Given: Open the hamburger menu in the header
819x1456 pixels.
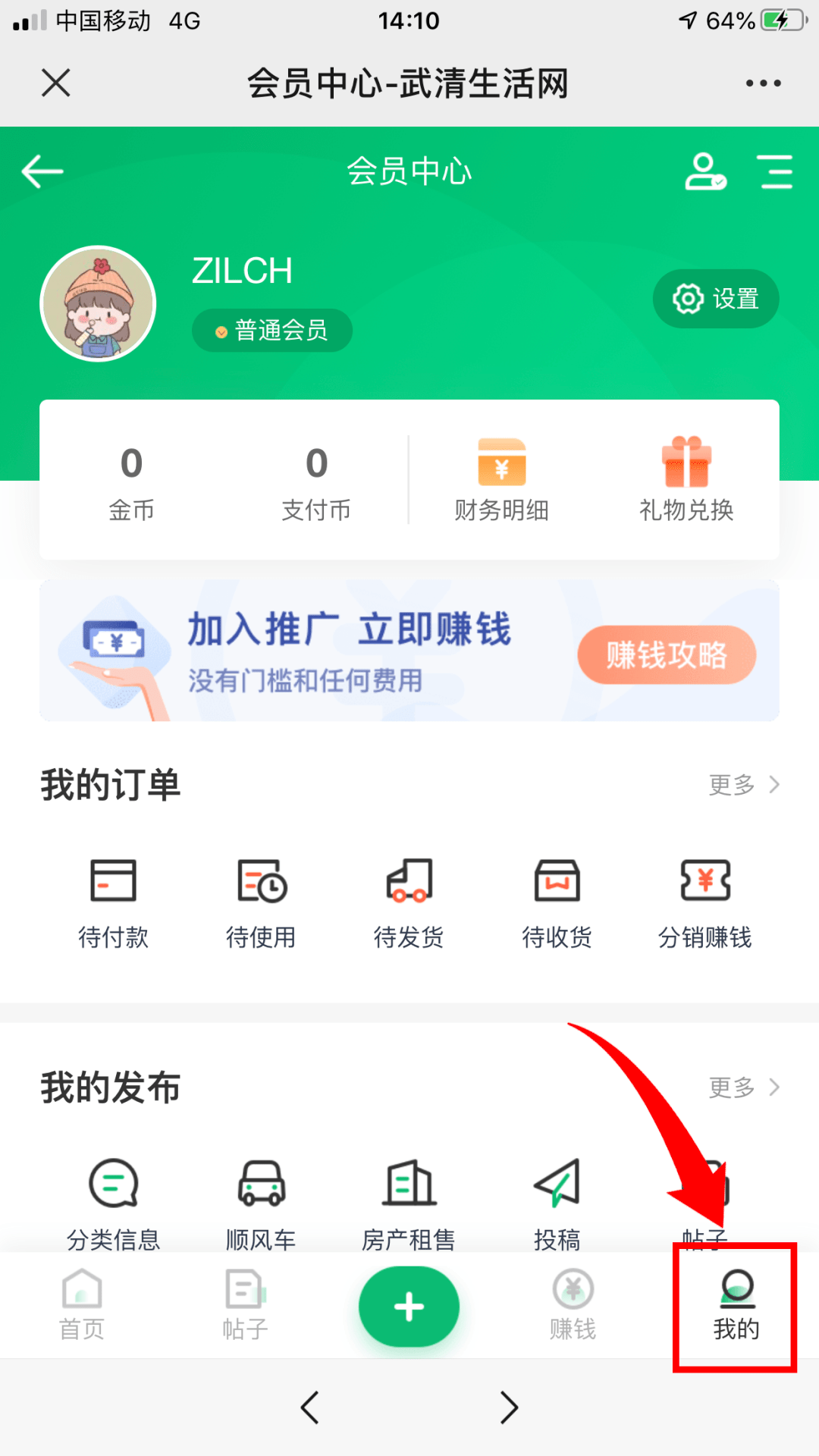Looking at the screenshot, I should tap(776, 171).
